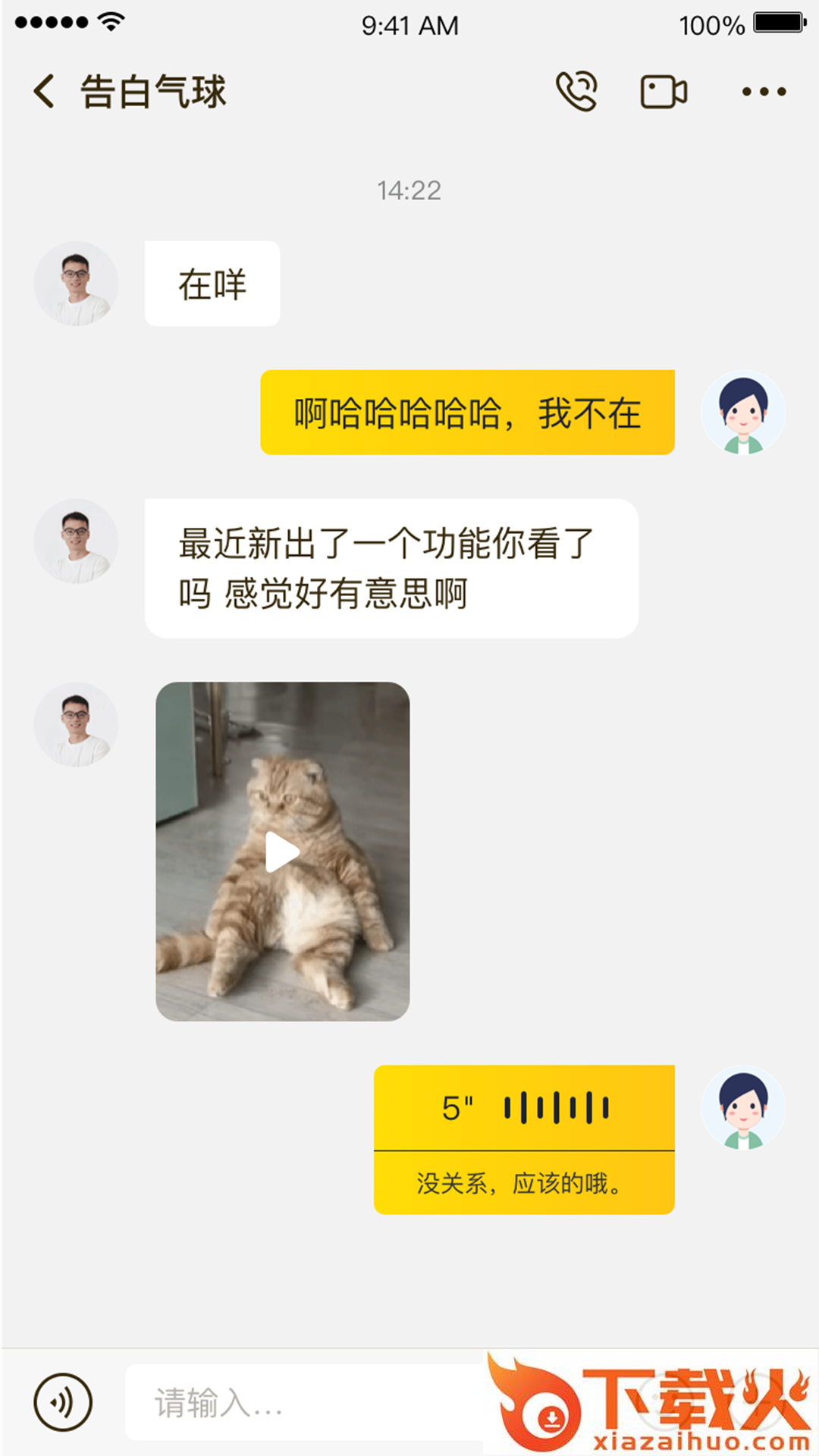
Task: Start a voice call with 告白气球
Action: [576, 92]
